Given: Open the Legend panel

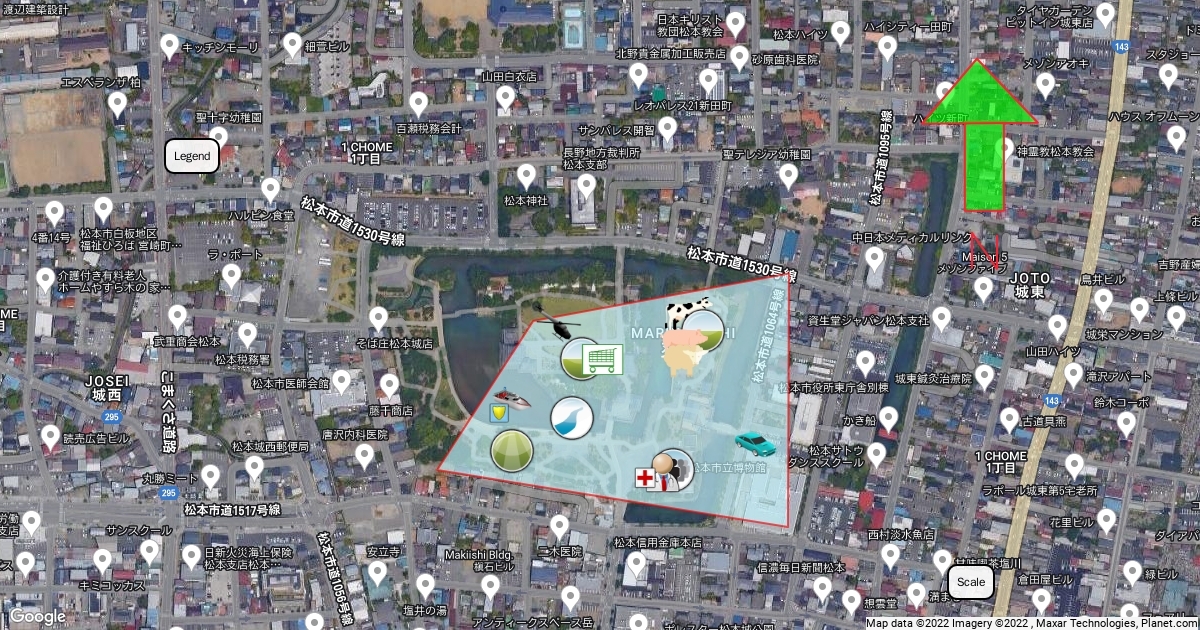Looking at the screenshot, I should [192, 156].
